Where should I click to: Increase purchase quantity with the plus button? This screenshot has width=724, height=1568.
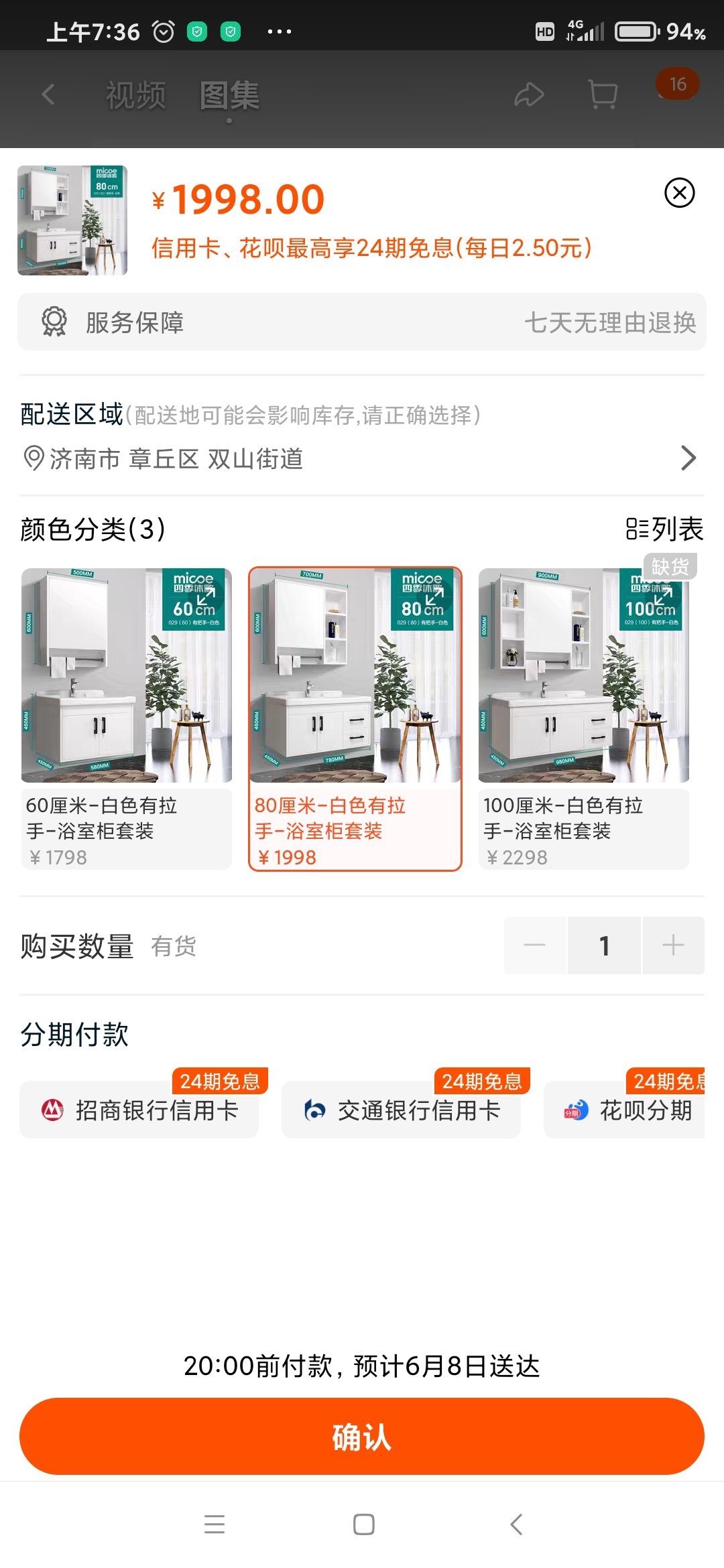[673, 945]
